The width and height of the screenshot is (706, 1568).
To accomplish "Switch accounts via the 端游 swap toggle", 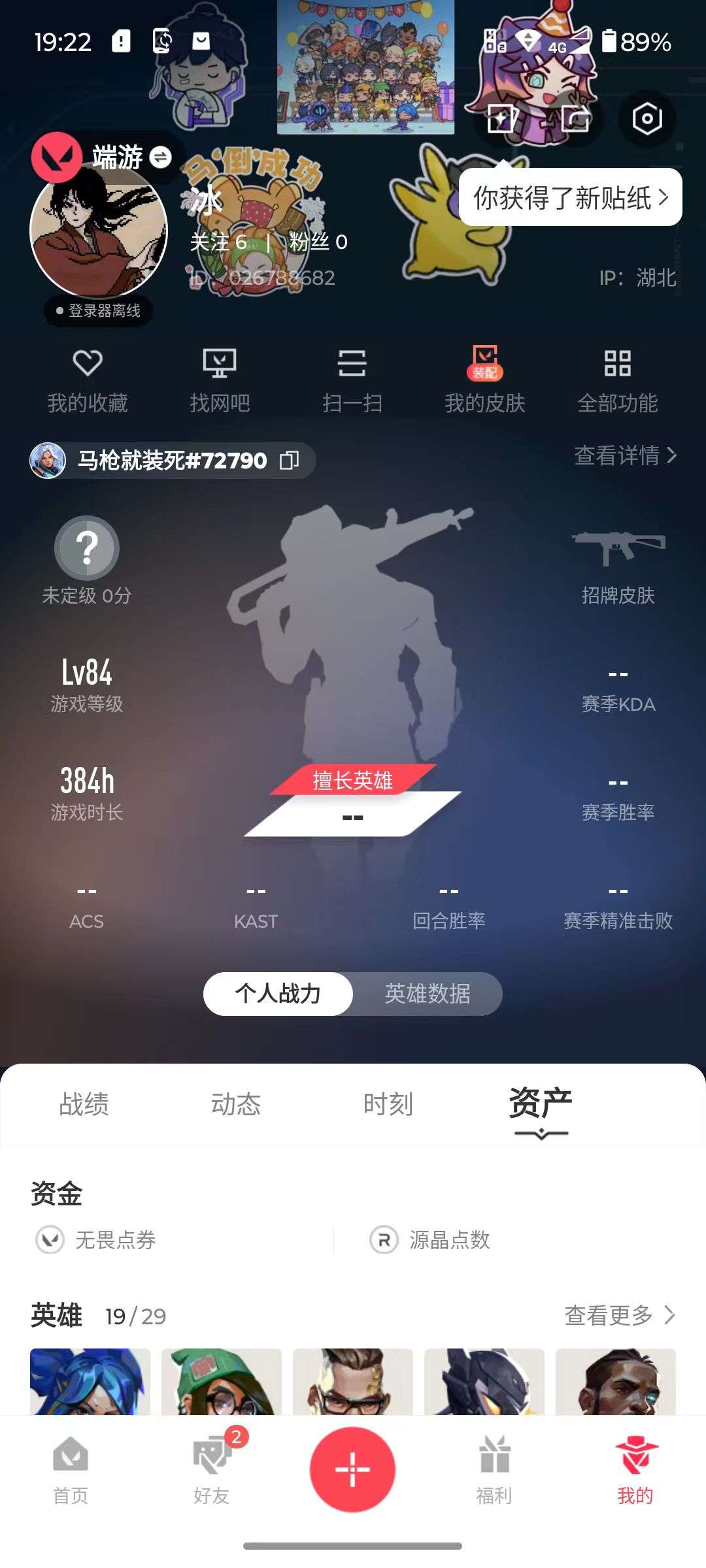I will click(160, 157).
